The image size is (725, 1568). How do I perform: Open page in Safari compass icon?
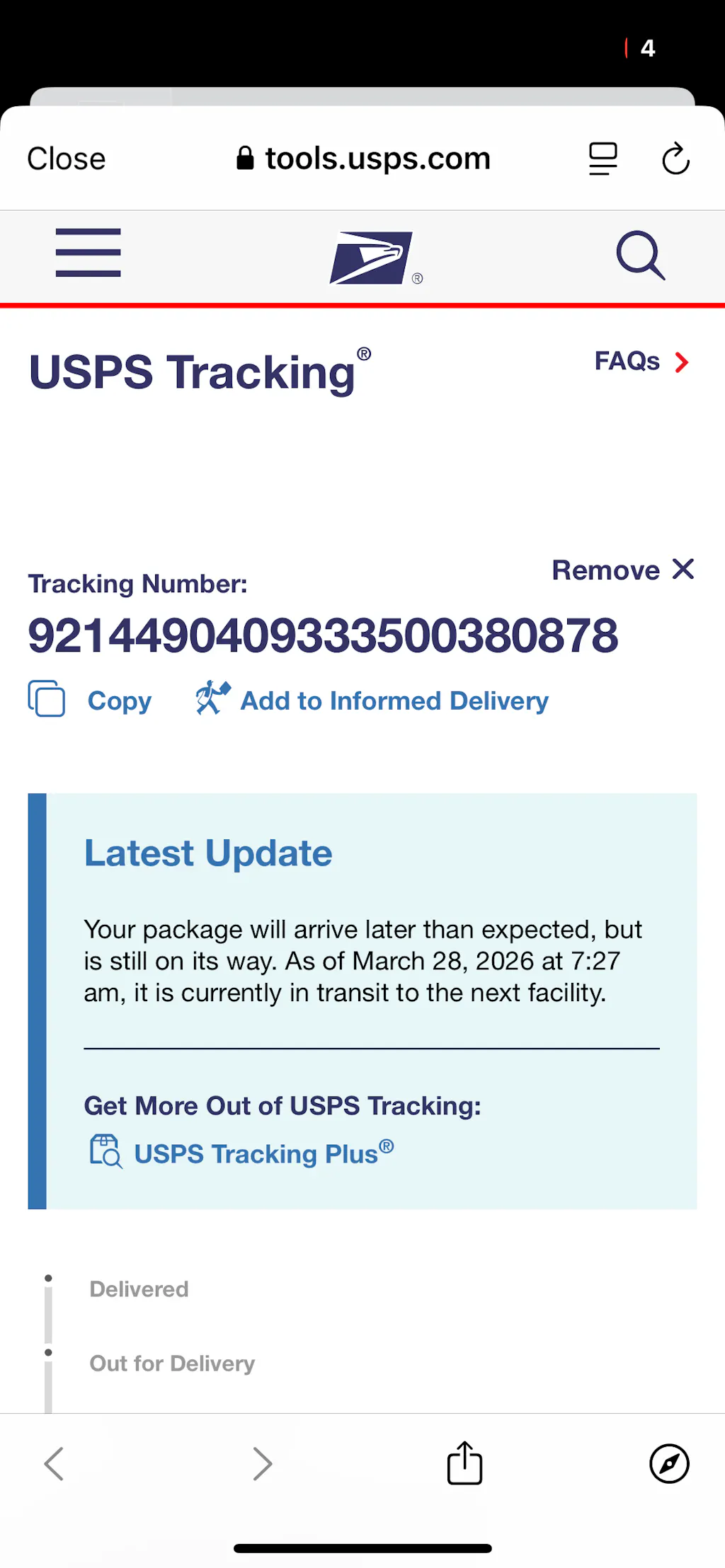click(x=669, y=1463)
